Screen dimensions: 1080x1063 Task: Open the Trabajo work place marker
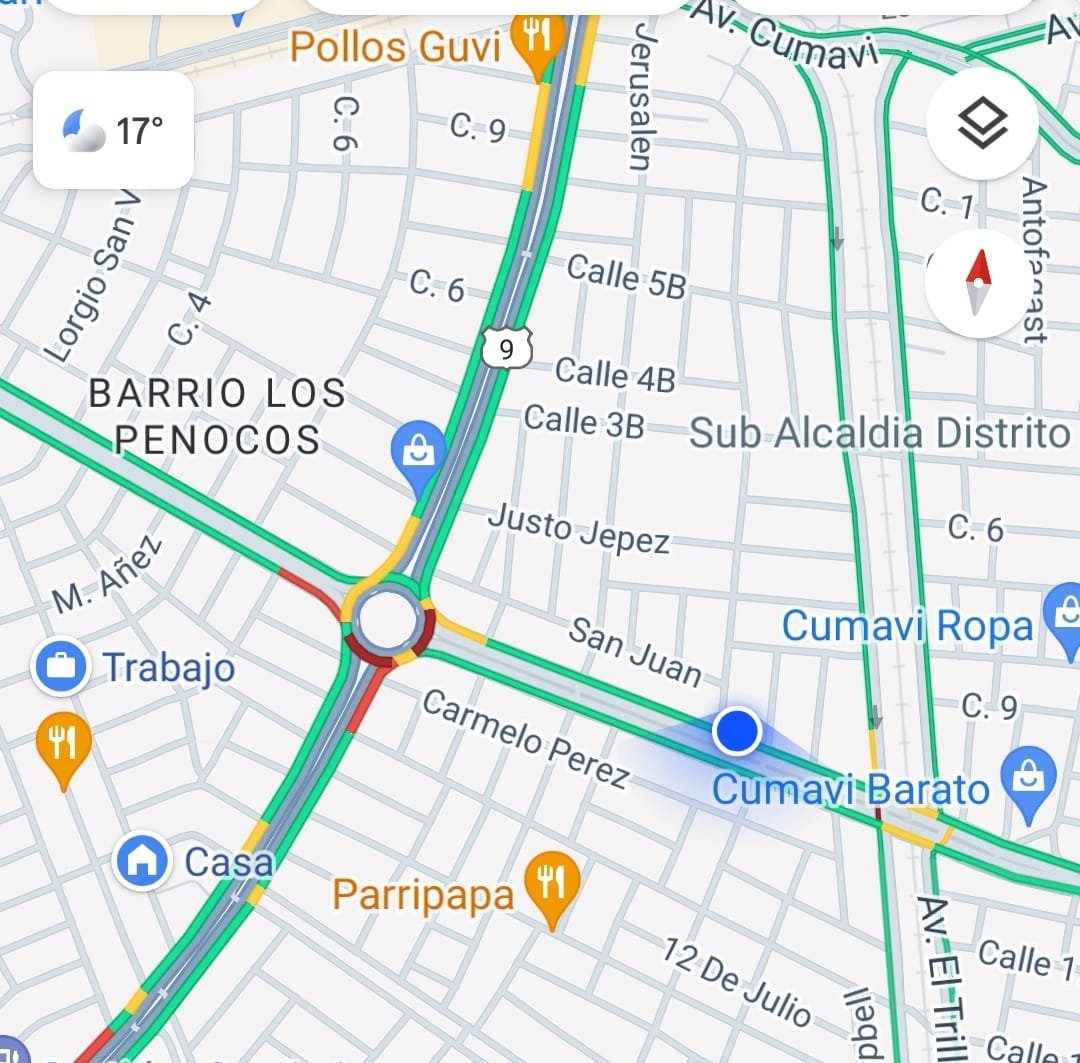tap(60, 667)
